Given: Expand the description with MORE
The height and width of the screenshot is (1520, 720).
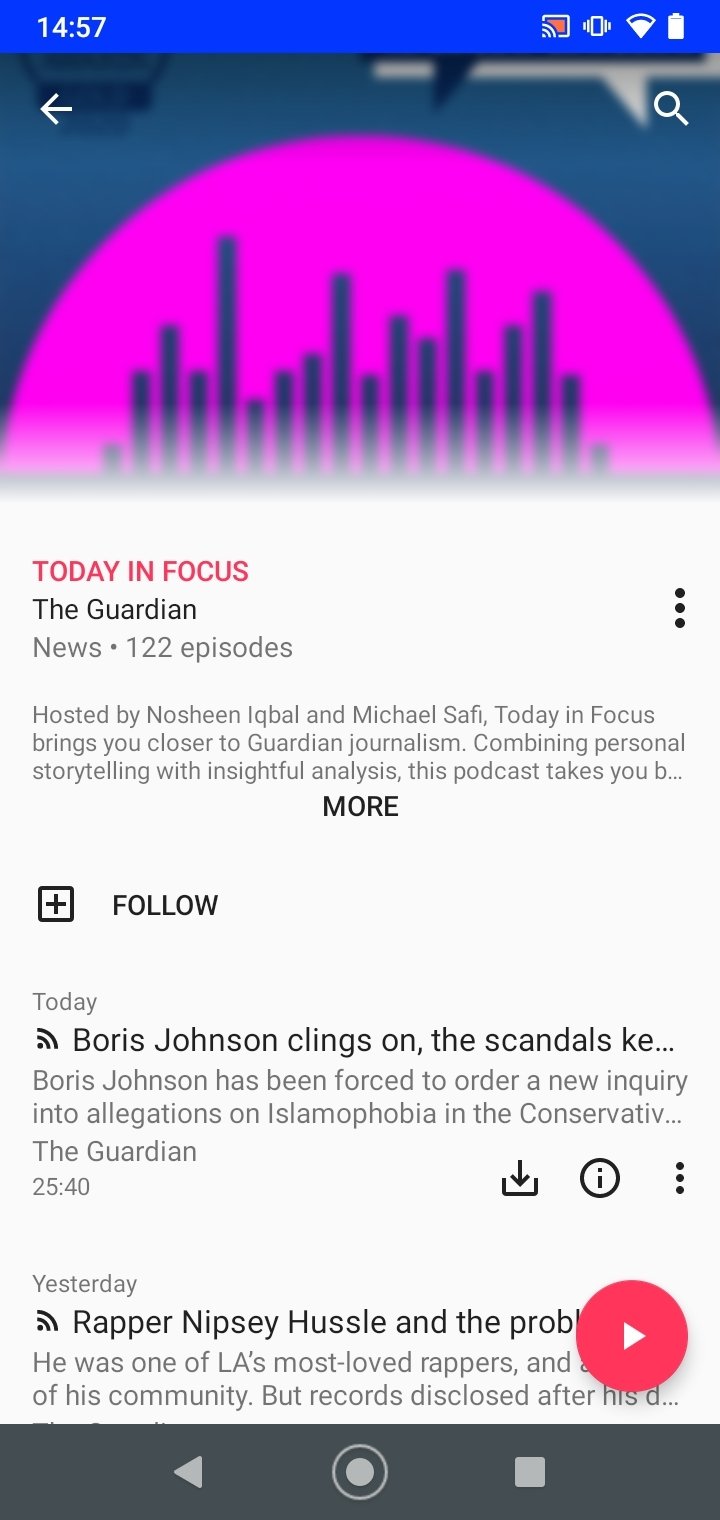Looking at the screenshot, I should click(360, 806).
